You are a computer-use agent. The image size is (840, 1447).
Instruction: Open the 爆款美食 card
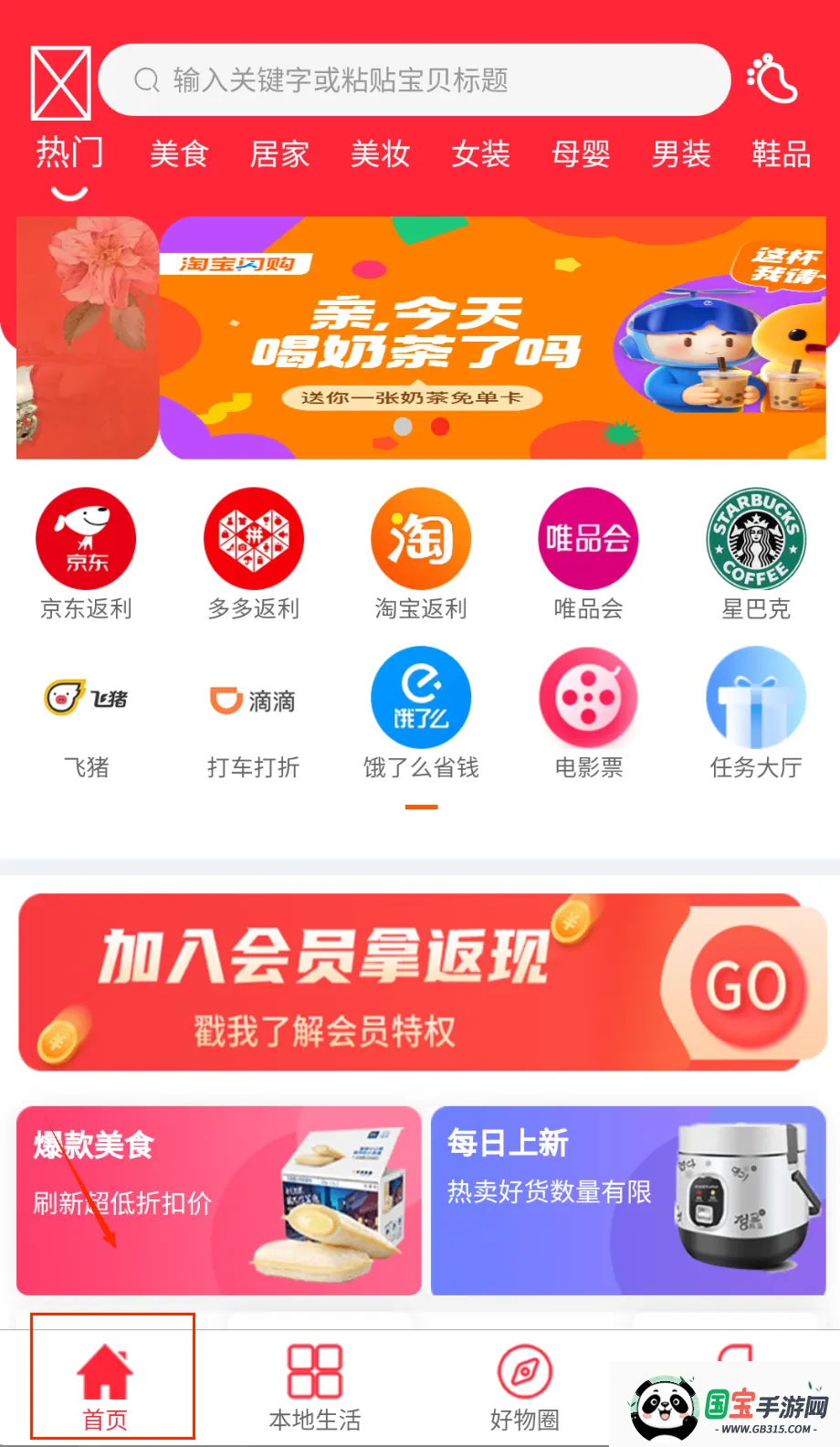[x=218, y=1200]
